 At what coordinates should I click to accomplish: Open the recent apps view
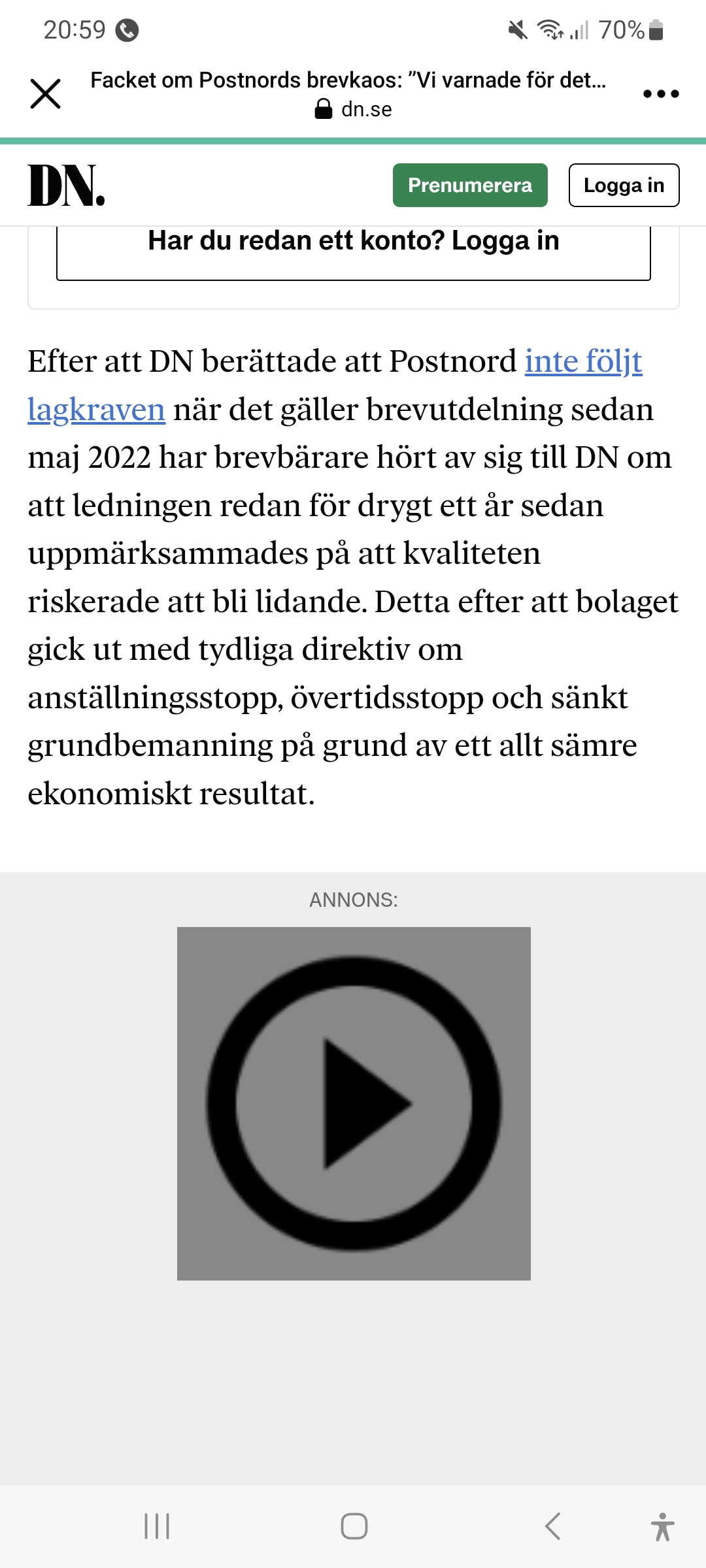coord(157,1526)
